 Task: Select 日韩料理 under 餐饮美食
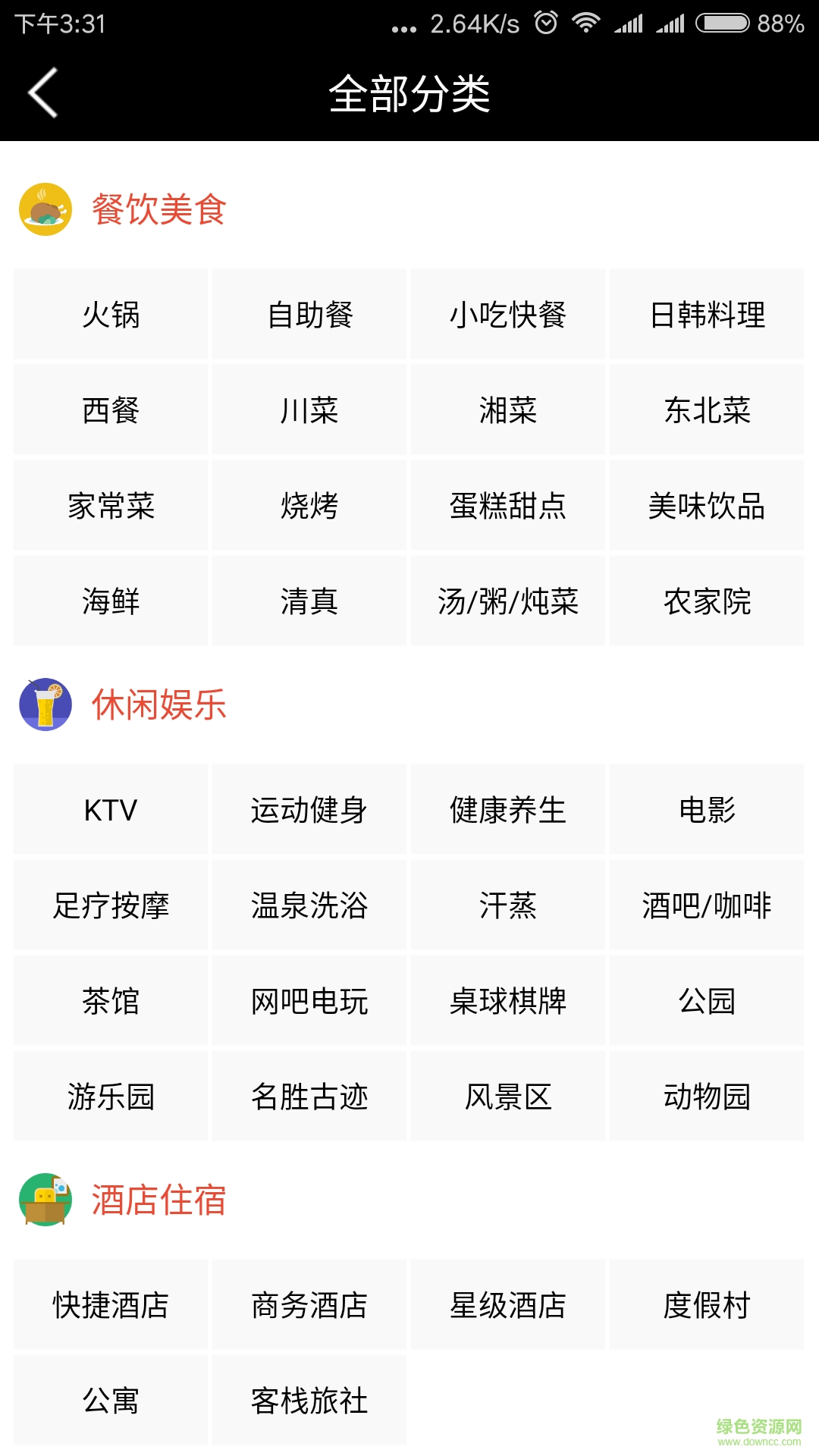[708, 315]
